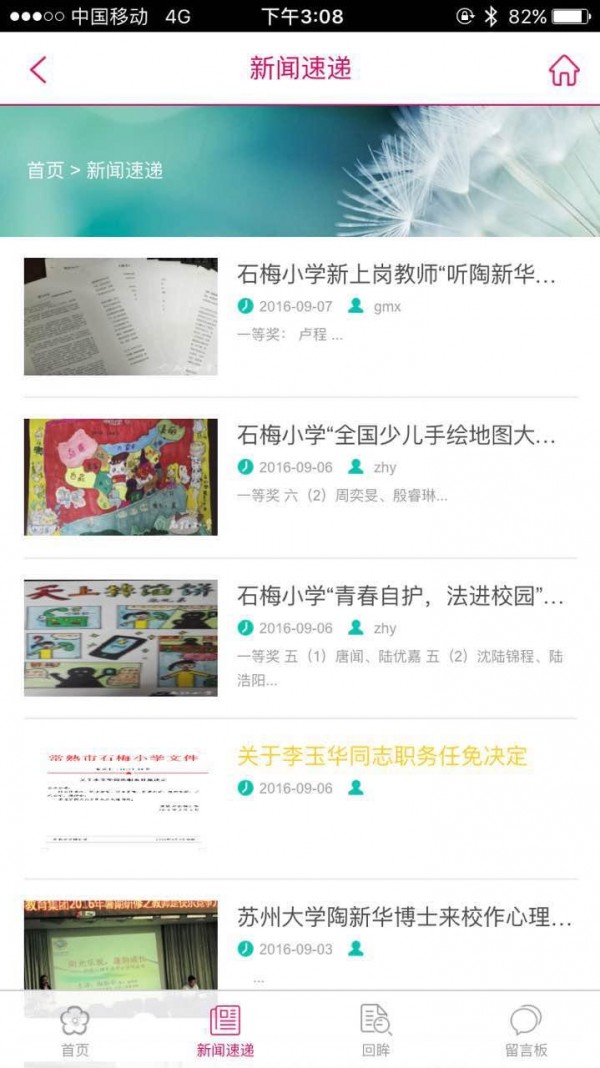Open 关于李玉华同志职务任免决定 notice

382,757
